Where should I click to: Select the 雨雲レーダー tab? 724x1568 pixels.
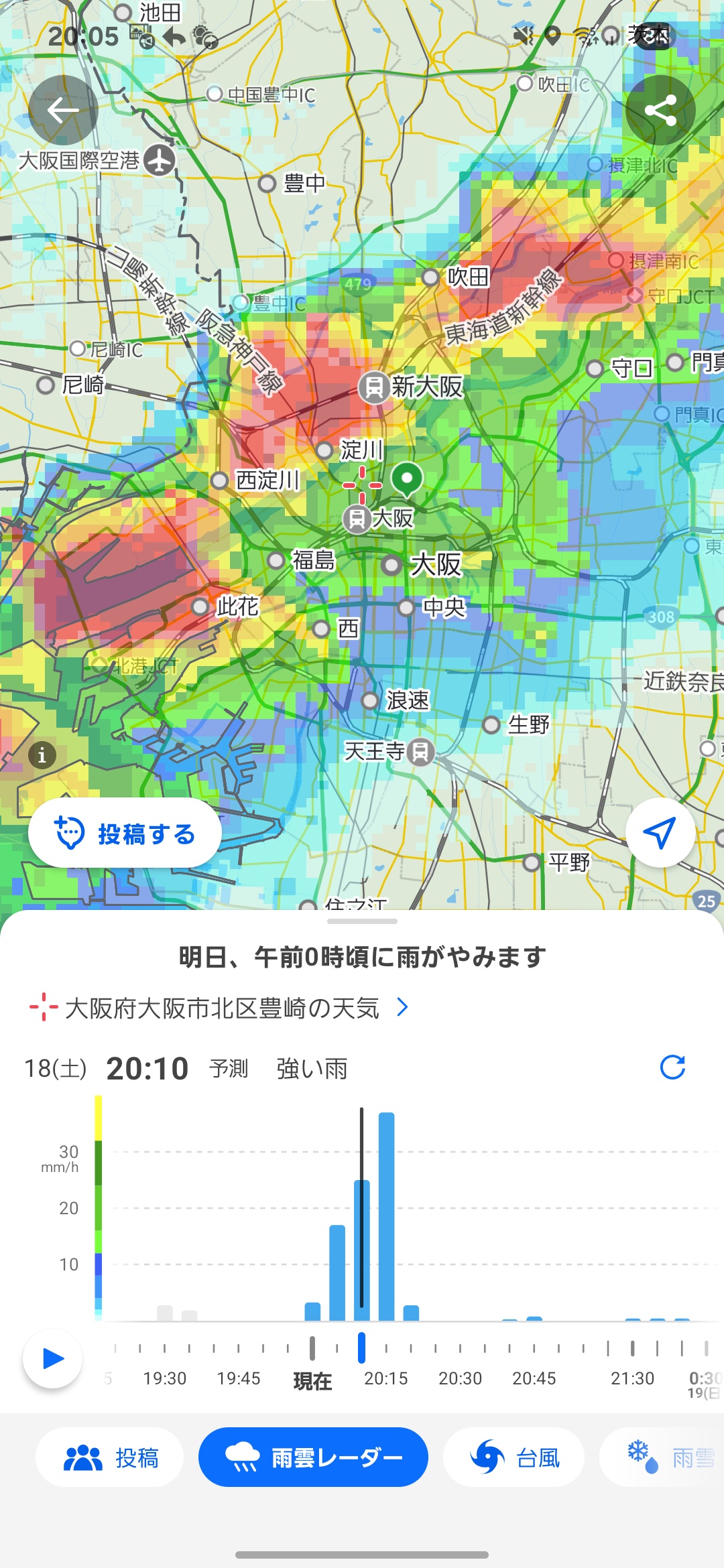coord(313,1457)
